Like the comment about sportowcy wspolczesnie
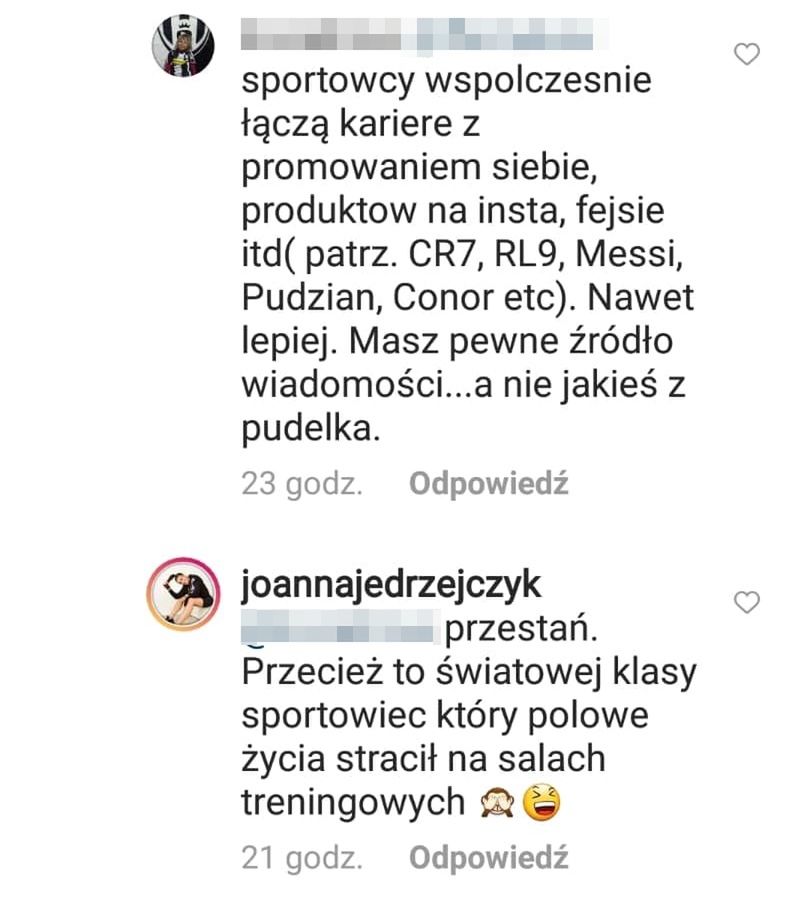The height and width of the screenshot is (915, 810). click(747, 55)
